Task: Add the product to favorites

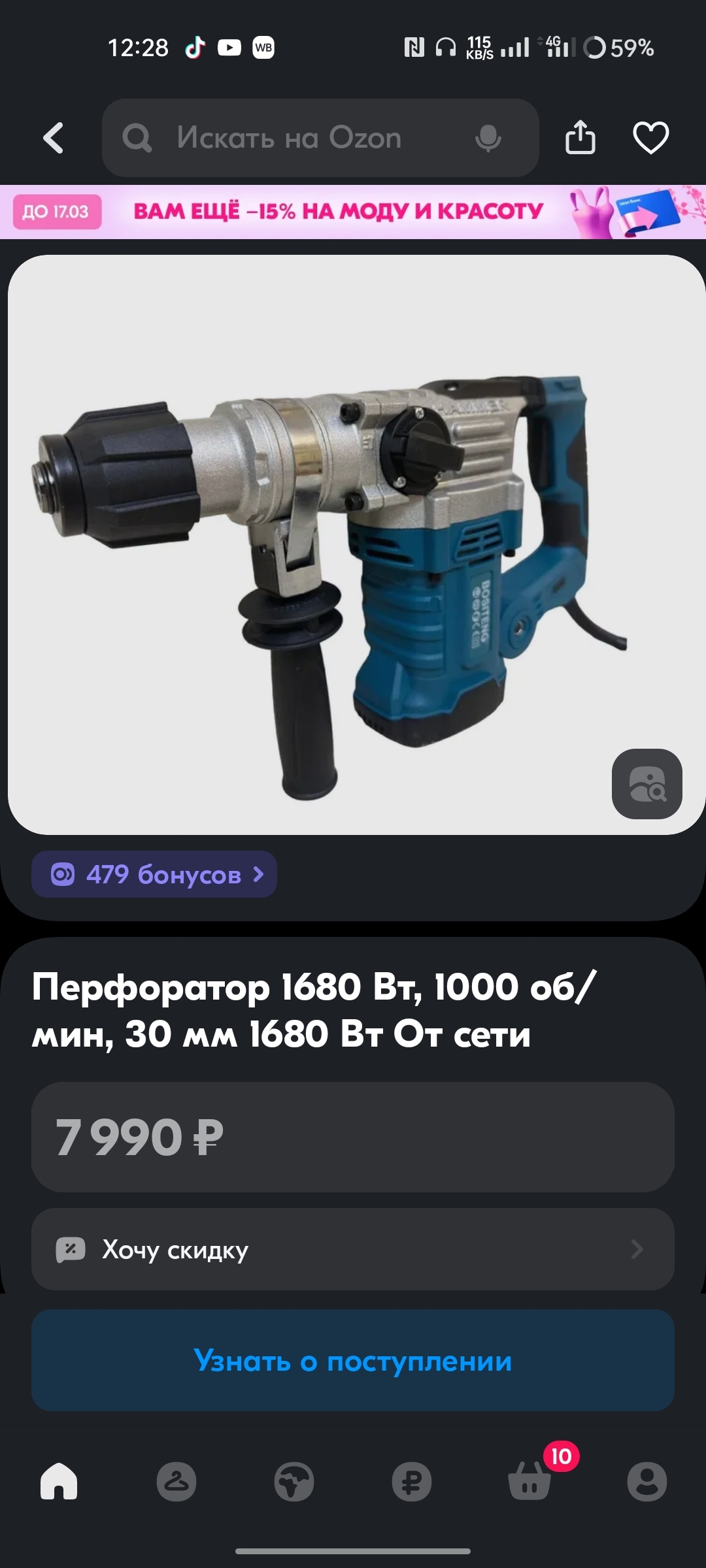Action: coord(650,138)
